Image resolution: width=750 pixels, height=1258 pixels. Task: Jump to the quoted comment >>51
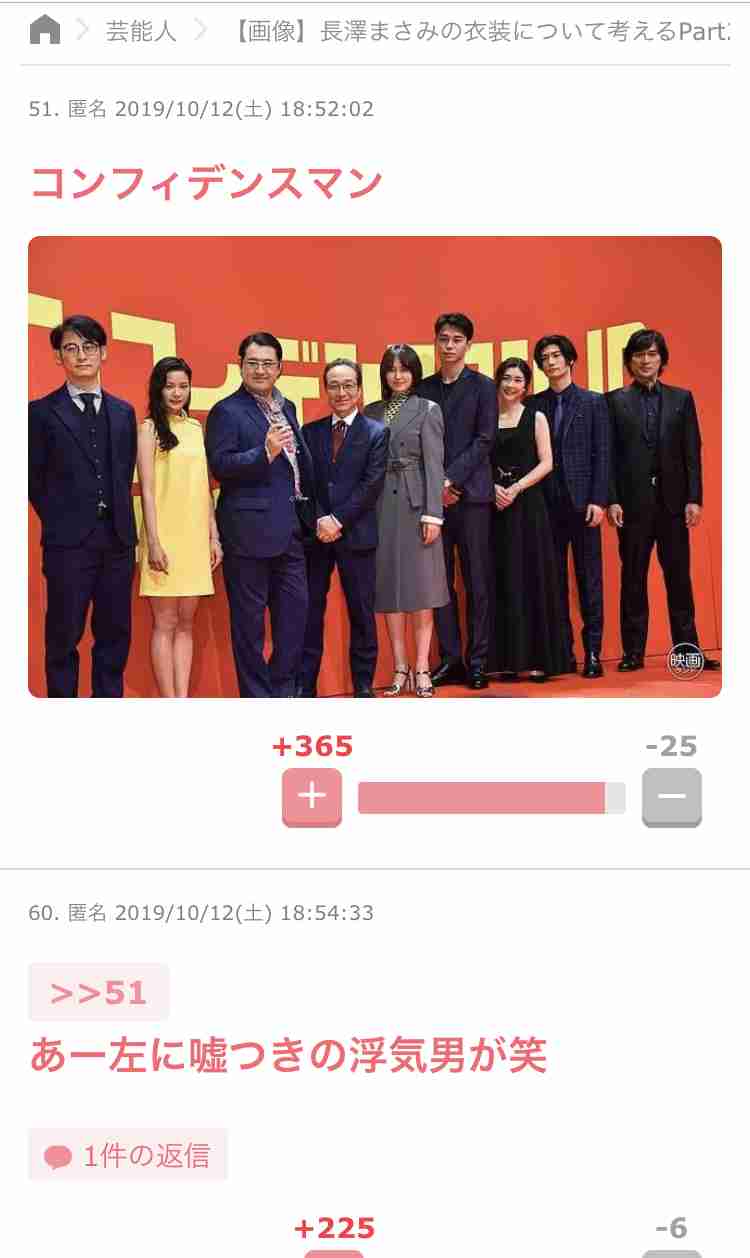coord(98,992)
